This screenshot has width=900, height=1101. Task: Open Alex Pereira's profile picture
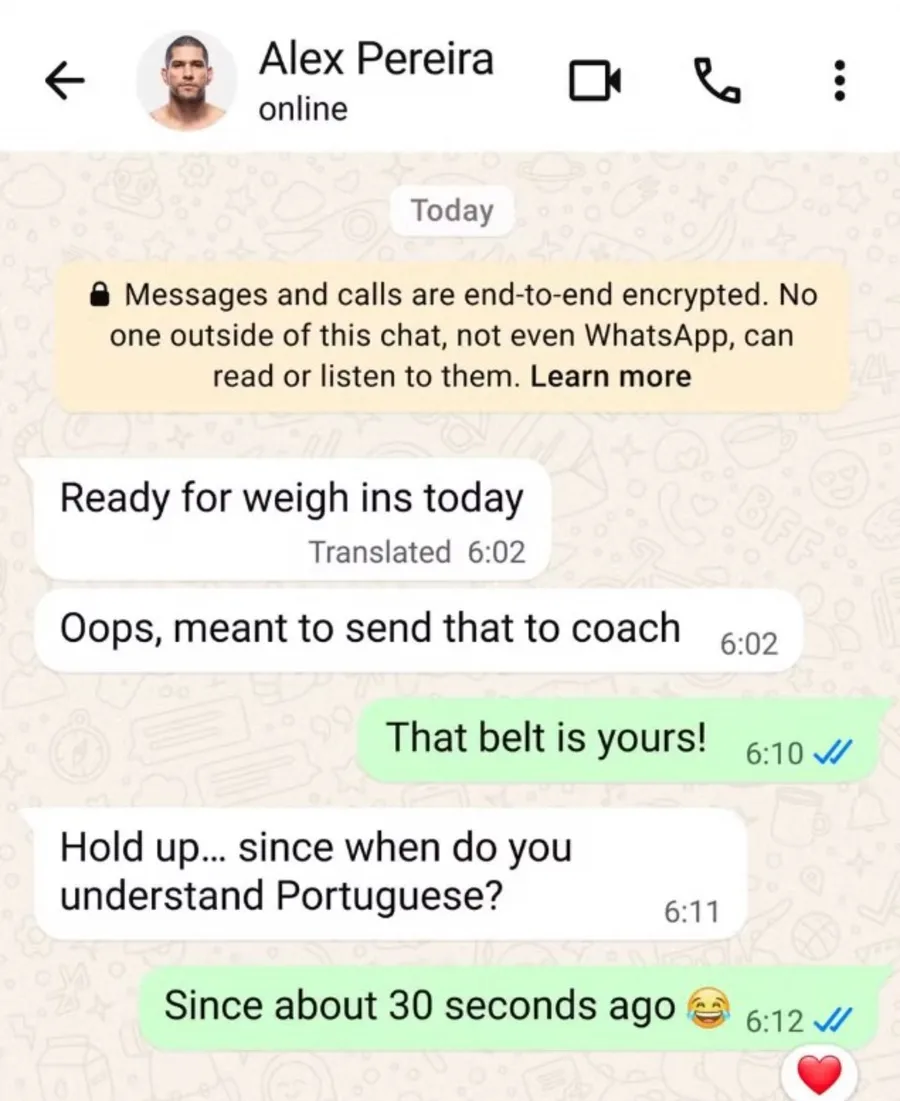pos(186,81)
